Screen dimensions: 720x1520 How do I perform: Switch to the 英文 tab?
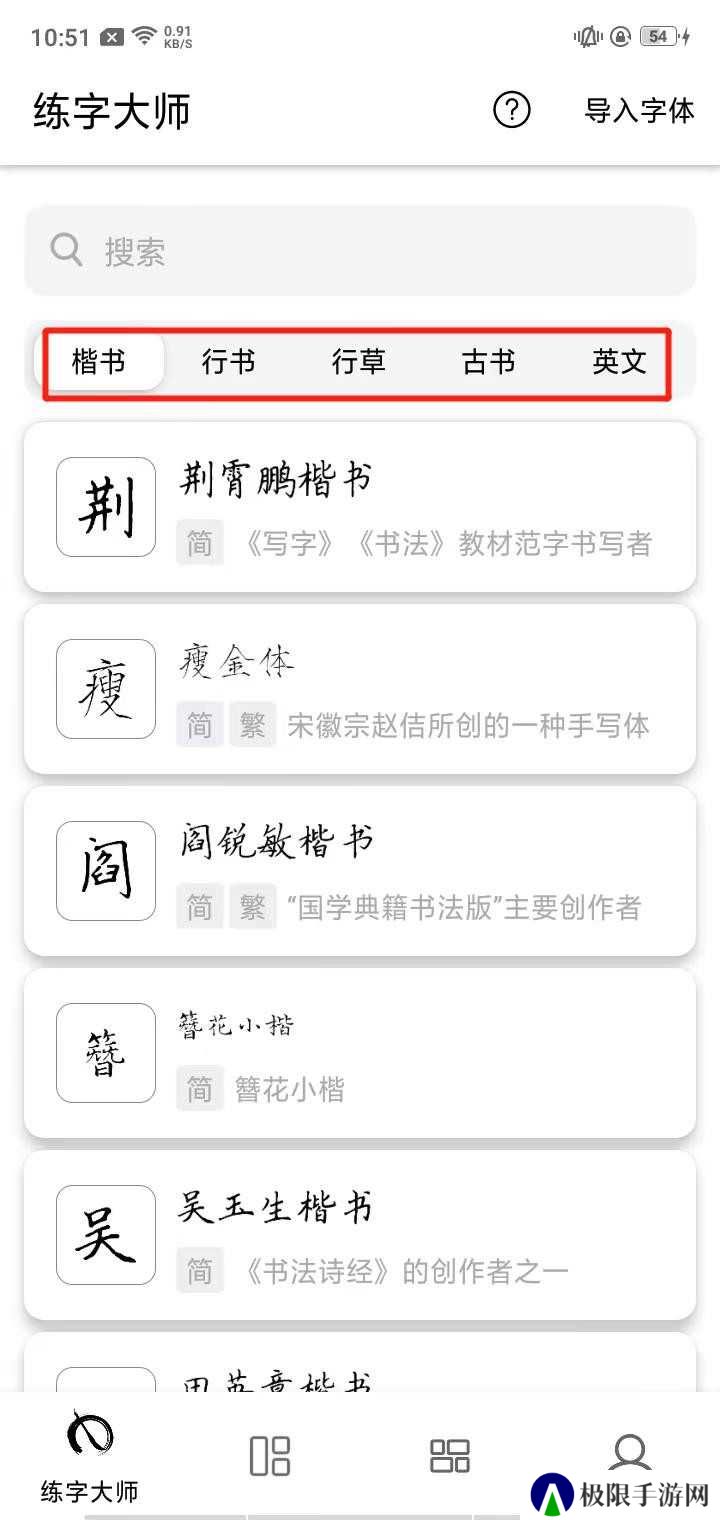[619, 361]
